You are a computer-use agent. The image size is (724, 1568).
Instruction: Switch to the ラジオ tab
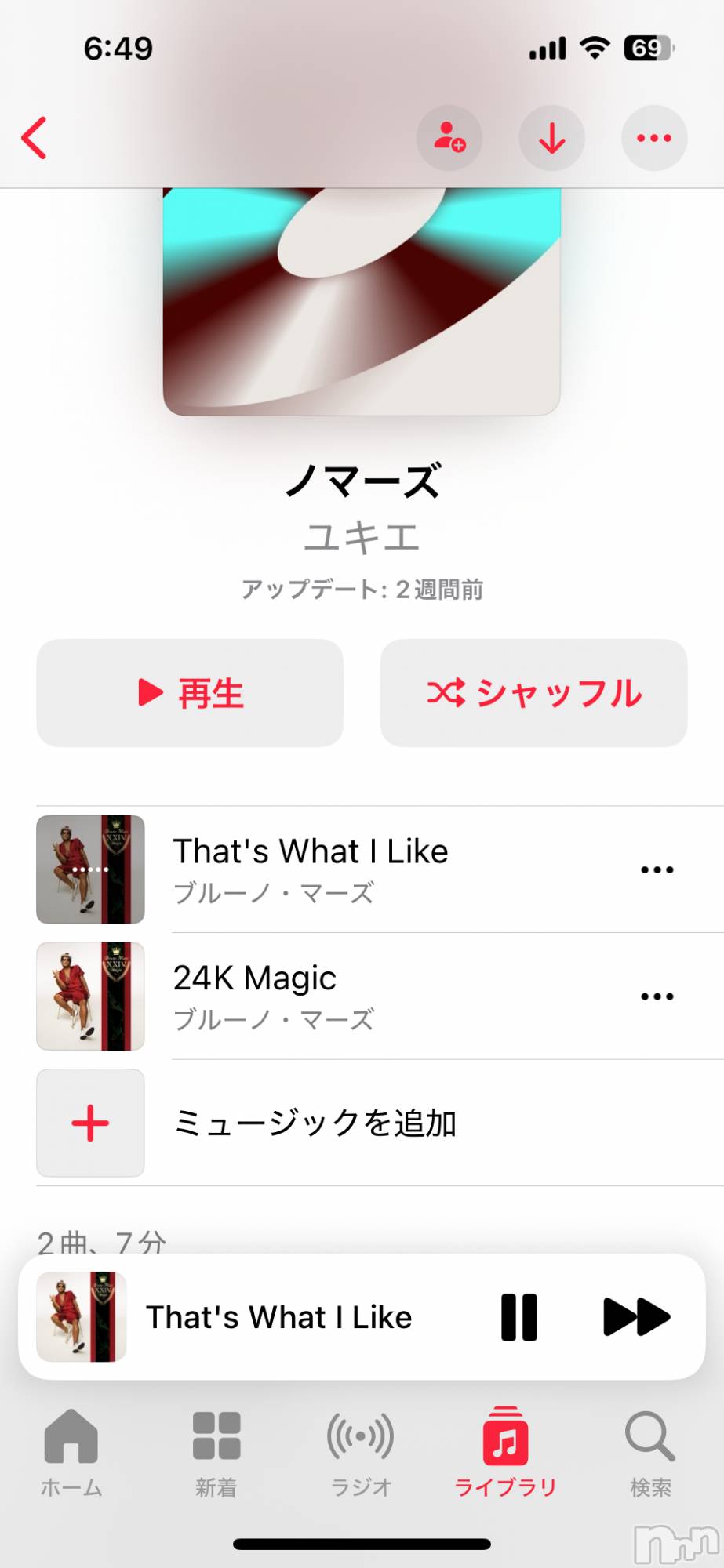click(x=361, y=1452)
